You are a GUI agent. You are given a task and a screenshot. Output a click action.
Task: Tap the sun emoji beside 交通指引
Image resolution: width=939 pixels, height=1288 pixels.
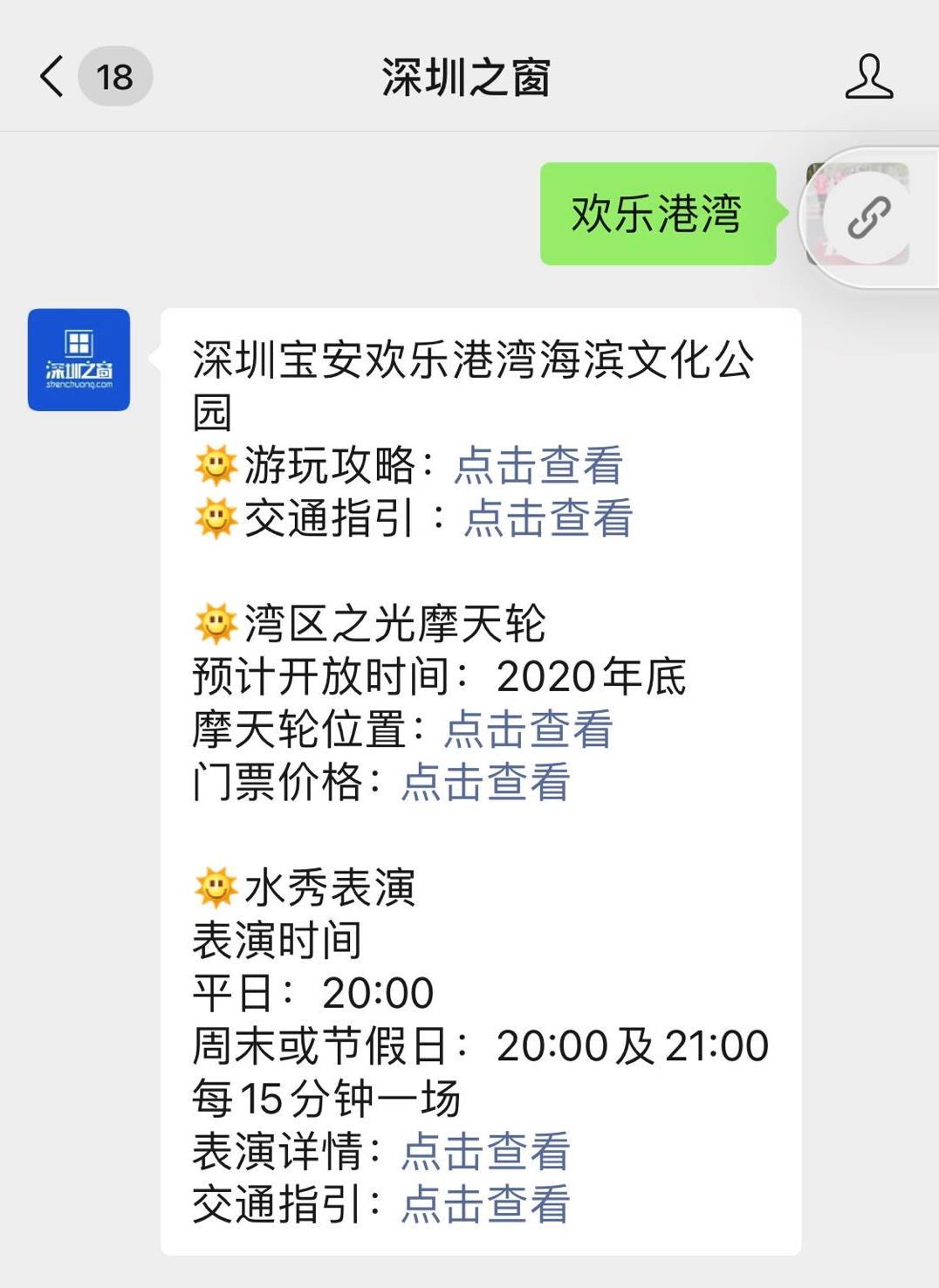[x=216, y=519]
